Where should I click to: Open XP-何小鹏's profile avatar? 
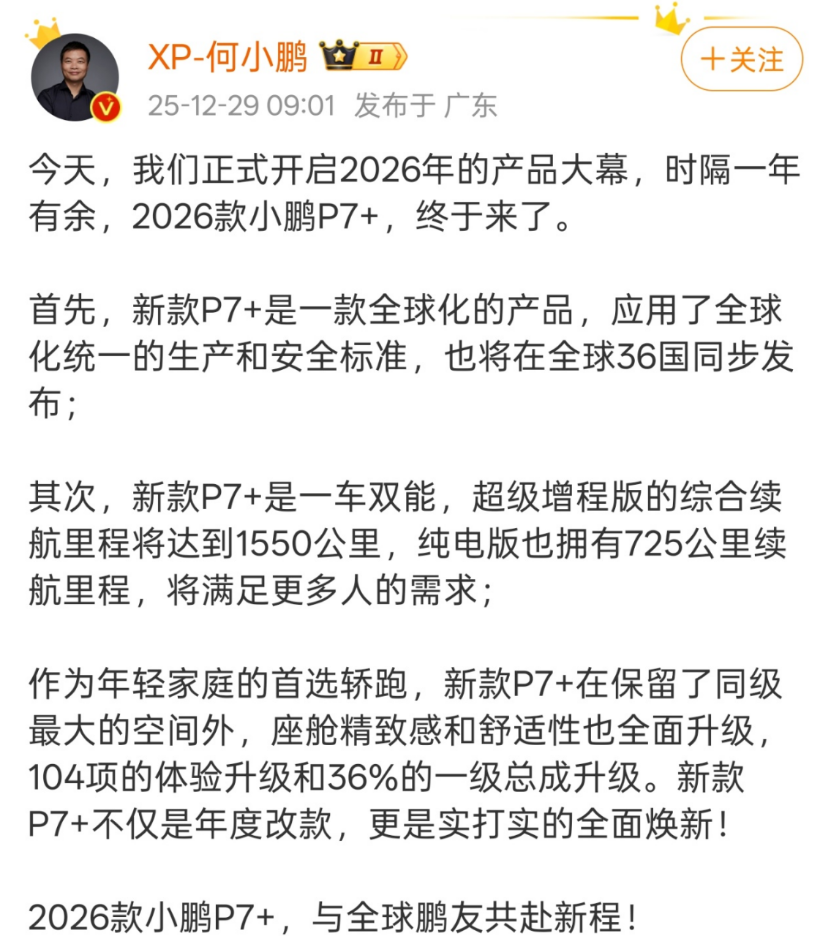coord(75,77)
